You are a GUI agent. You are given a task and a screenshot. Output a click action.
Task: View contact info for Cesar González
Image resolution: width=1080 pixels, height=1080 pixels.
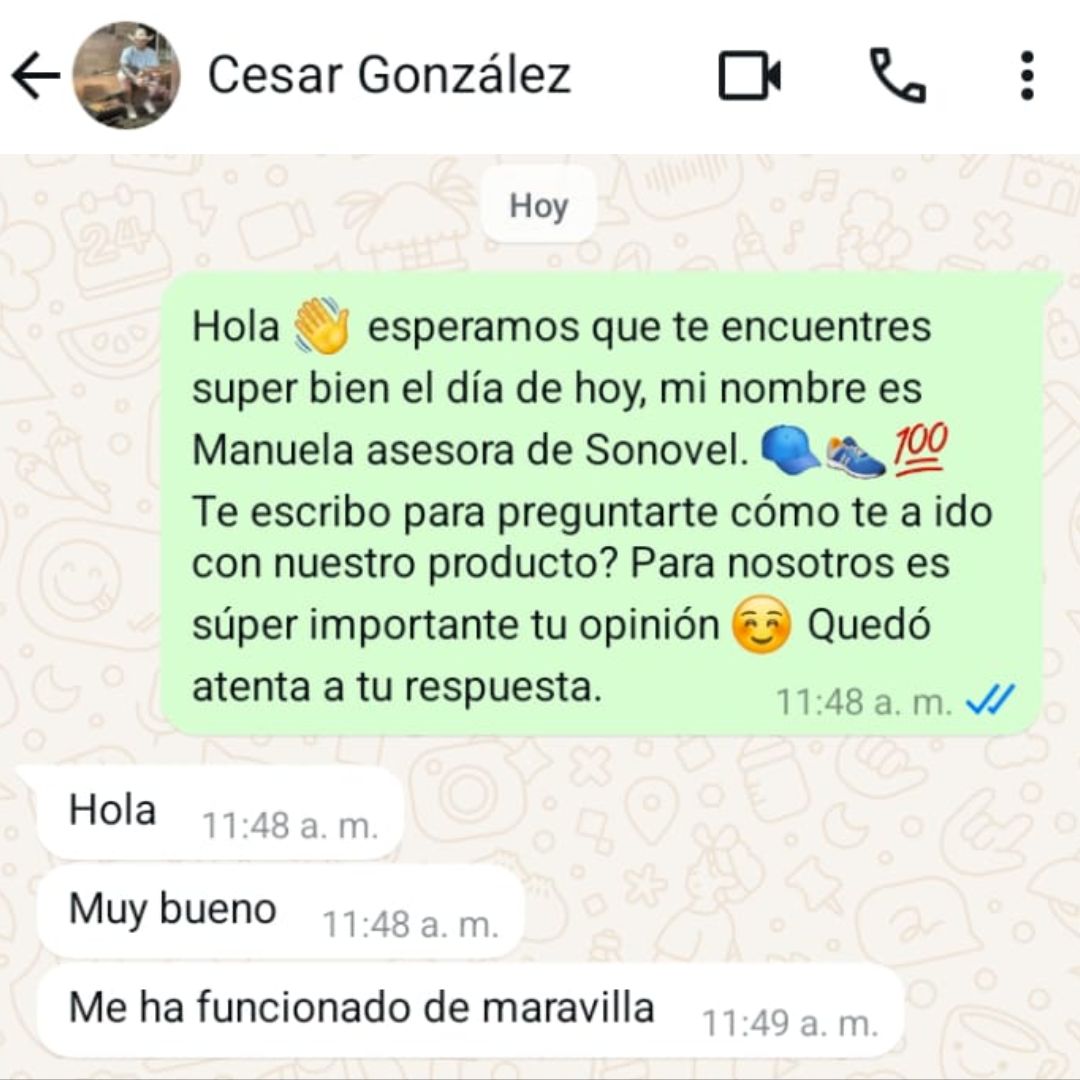pyautogui.click(x=389, y=76)
